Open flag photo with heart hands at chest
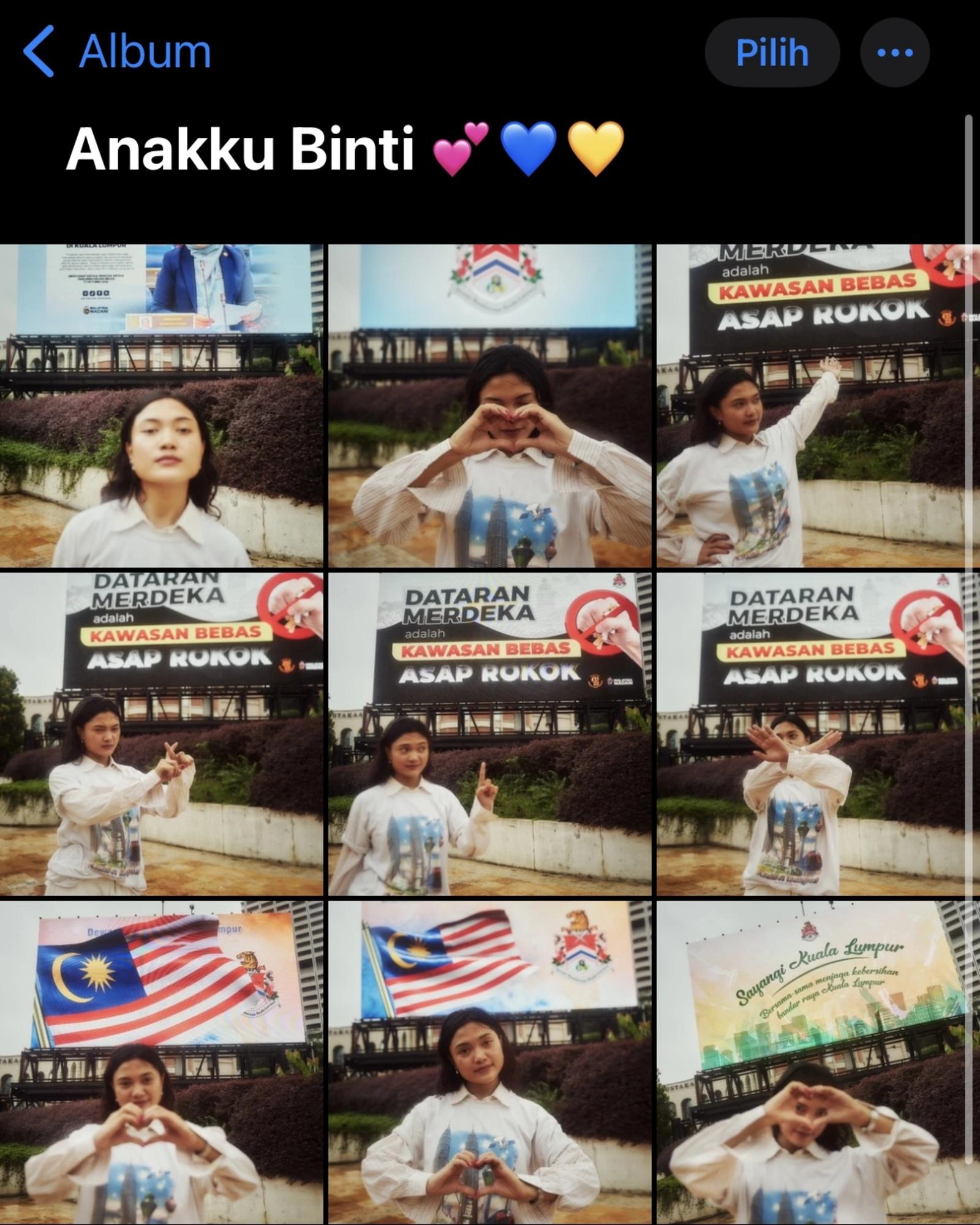The image size is (980, 1225). pos(162,1062)
